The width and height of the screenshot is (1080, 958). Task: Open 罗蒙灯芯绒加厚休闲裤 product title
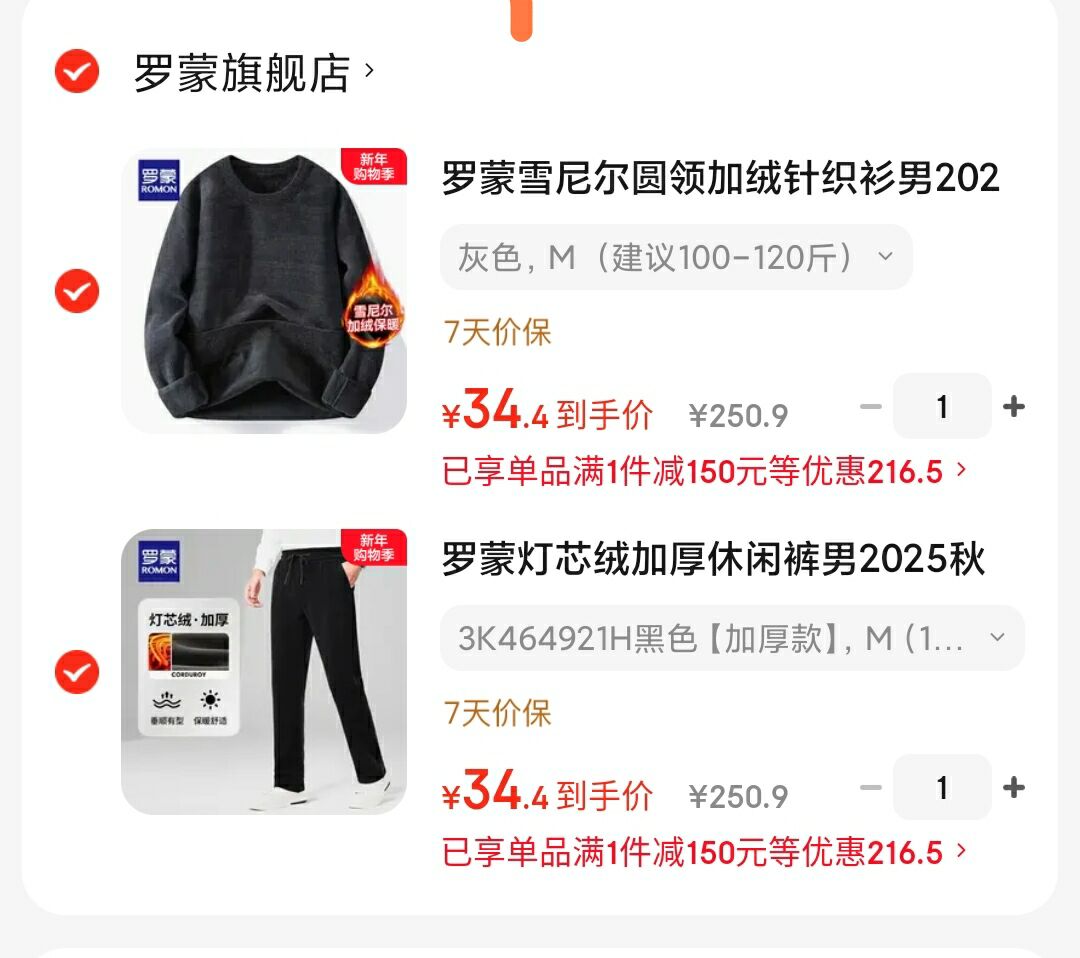714,560
